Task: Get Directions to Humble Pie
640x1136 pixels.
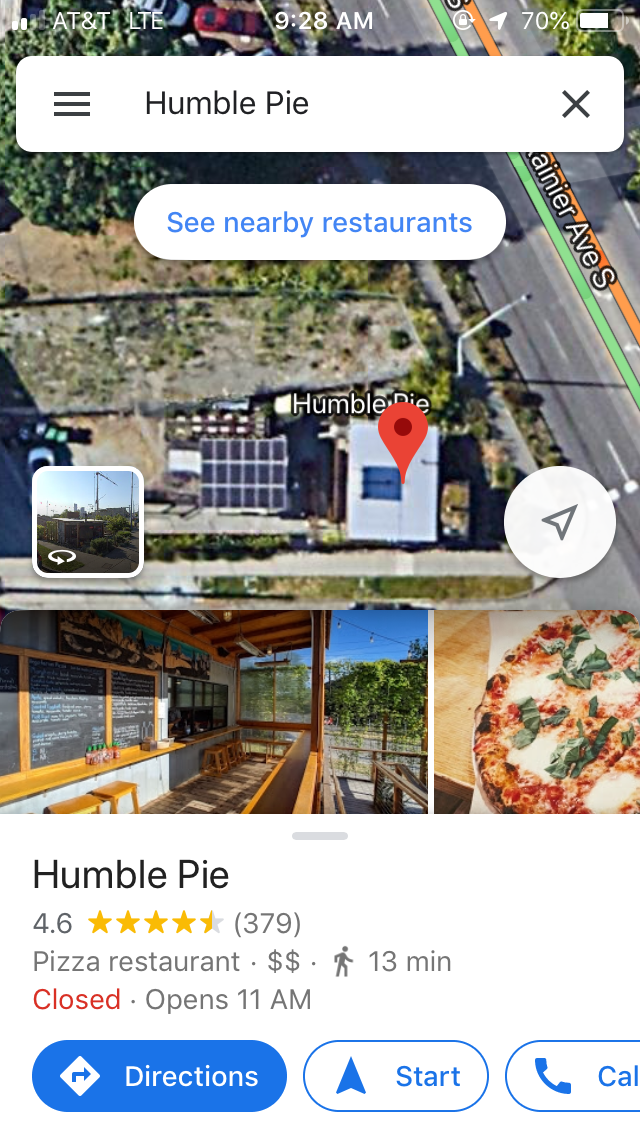Action: point(159,1076)
